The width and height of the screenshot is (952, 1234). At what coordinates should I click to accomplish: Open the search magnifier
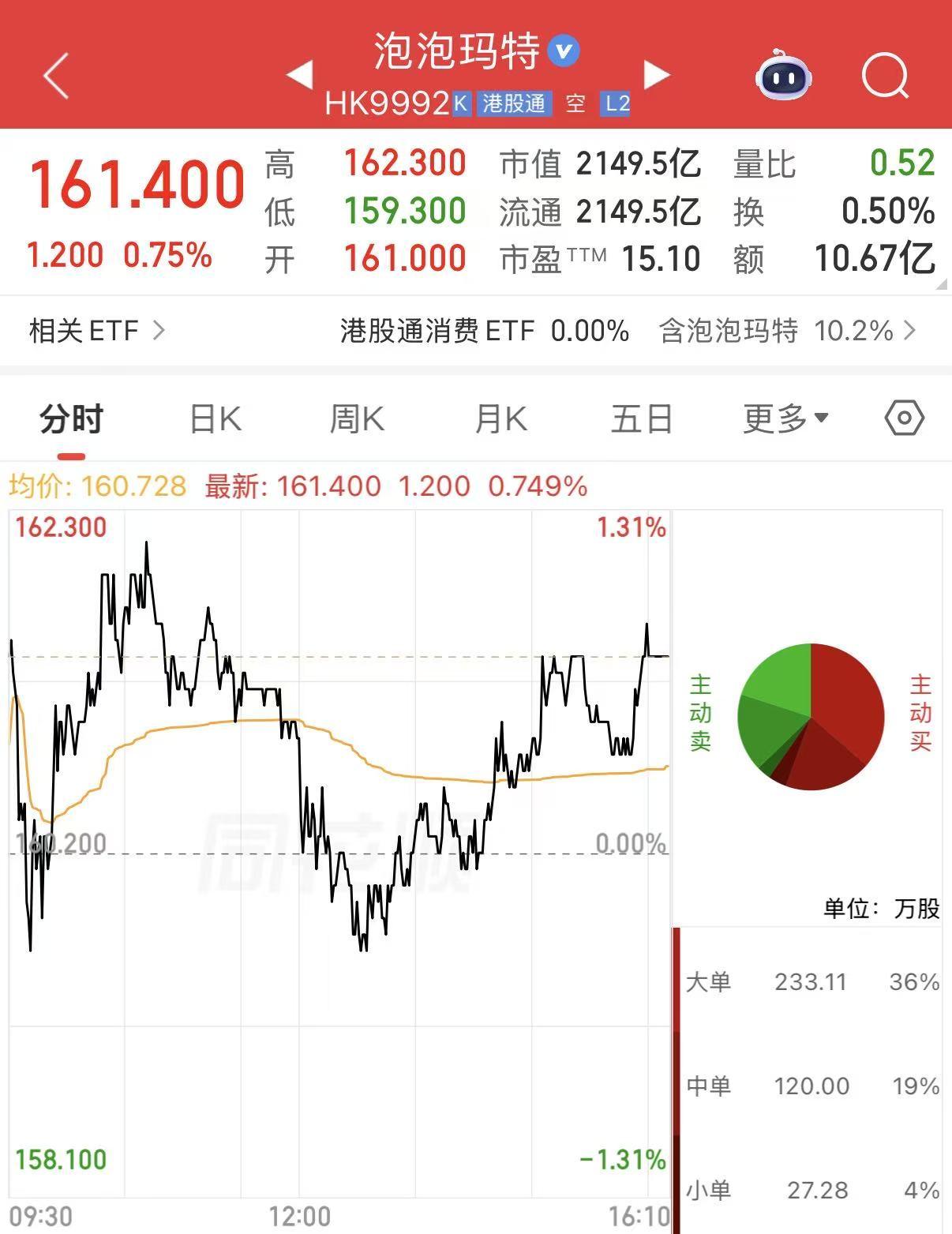[x=885, y=76]
